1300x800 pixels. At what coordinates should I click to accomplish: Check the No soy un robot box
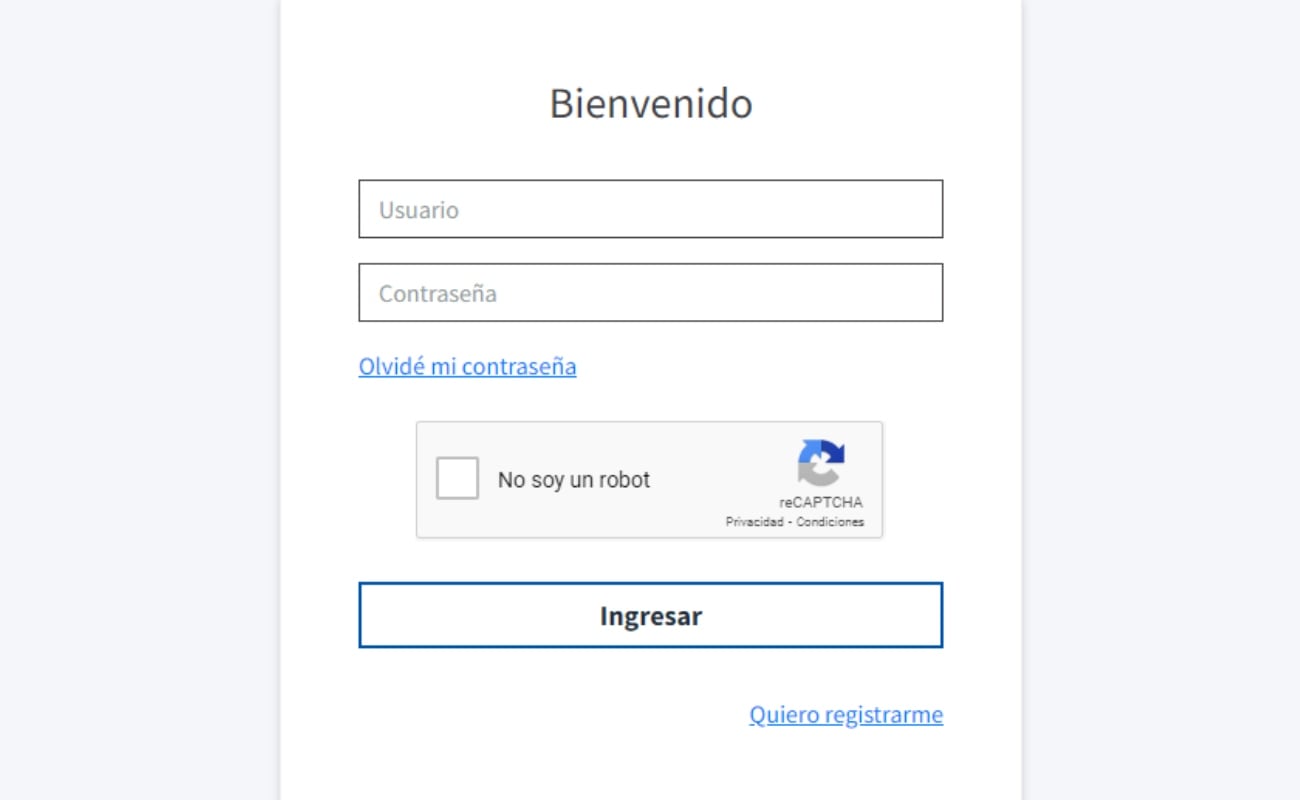[458, 479]
